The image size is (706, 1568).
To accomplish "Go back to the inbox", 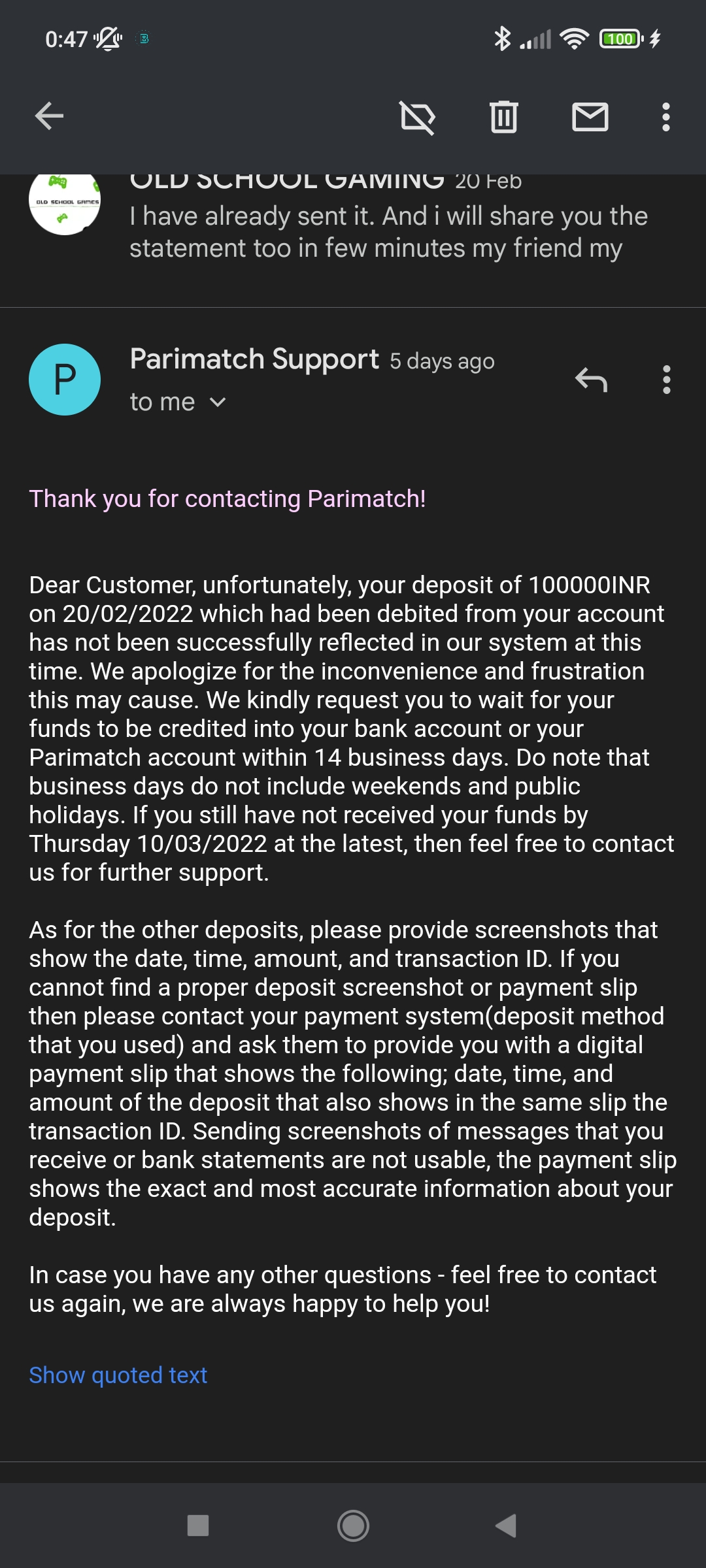I will (49, 117).
